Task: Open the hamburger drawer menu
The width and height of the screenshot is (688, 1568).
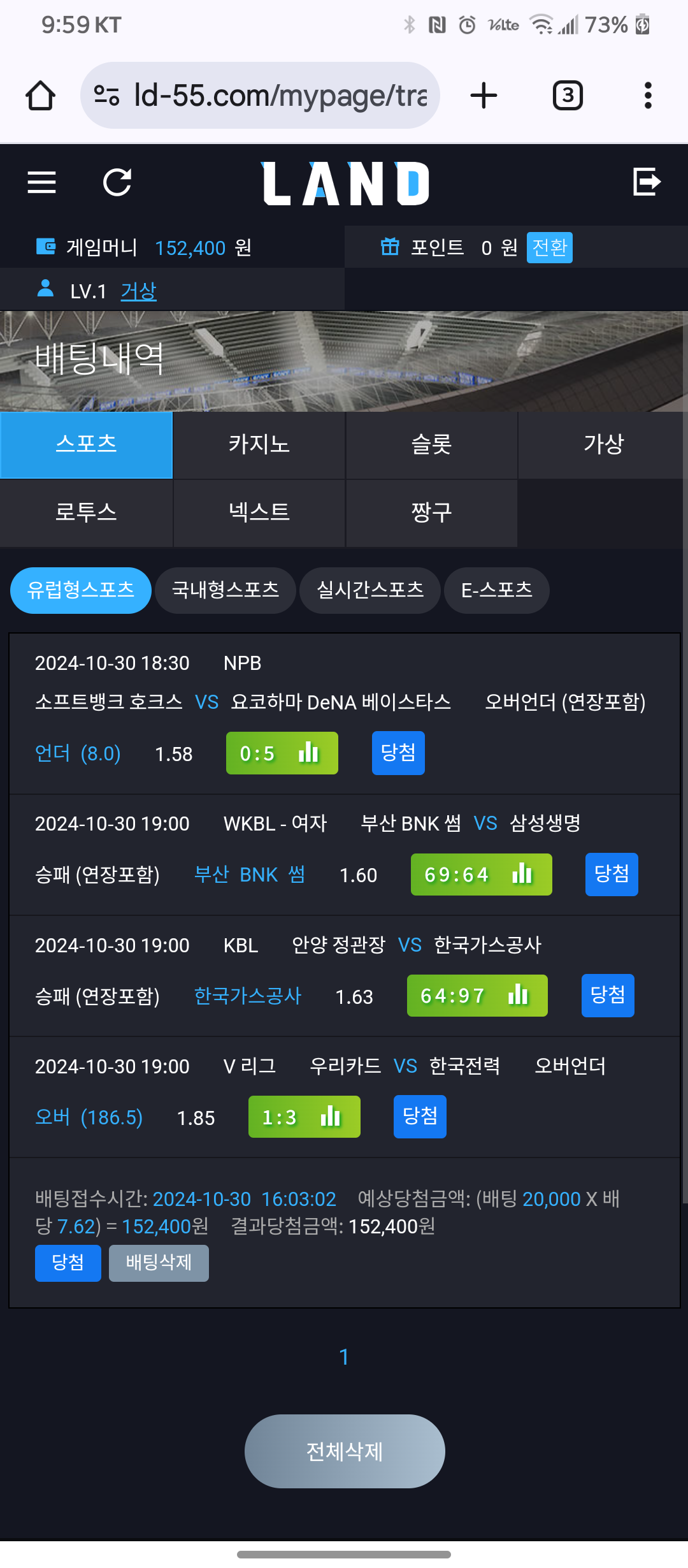Action: [x=42, y=182]
